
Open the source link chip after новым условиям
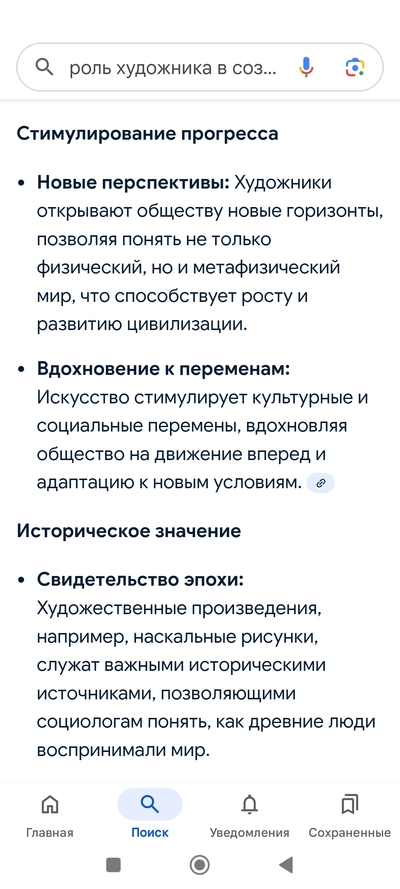coord(321,483)
